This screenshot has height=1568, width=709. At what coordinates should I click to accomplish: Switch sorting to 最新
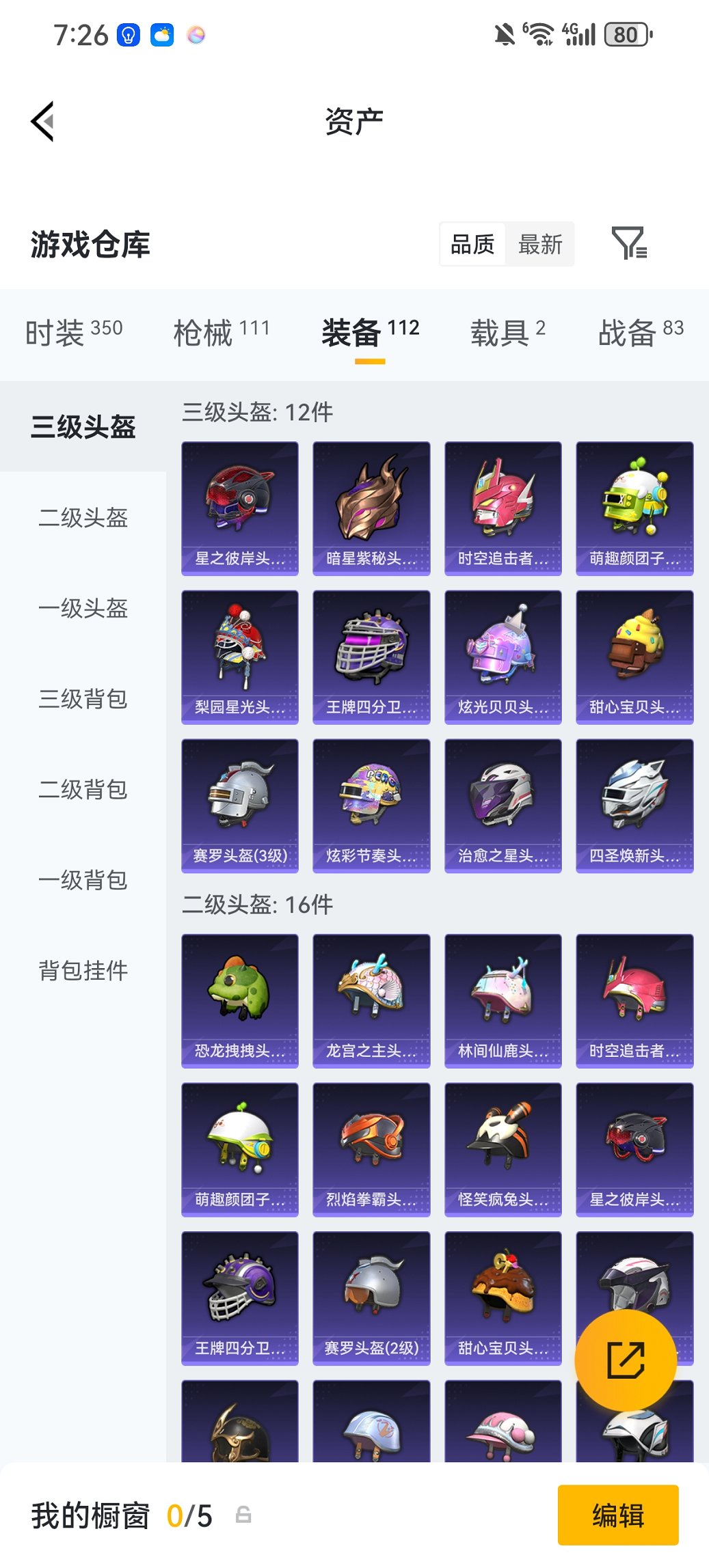539,244
